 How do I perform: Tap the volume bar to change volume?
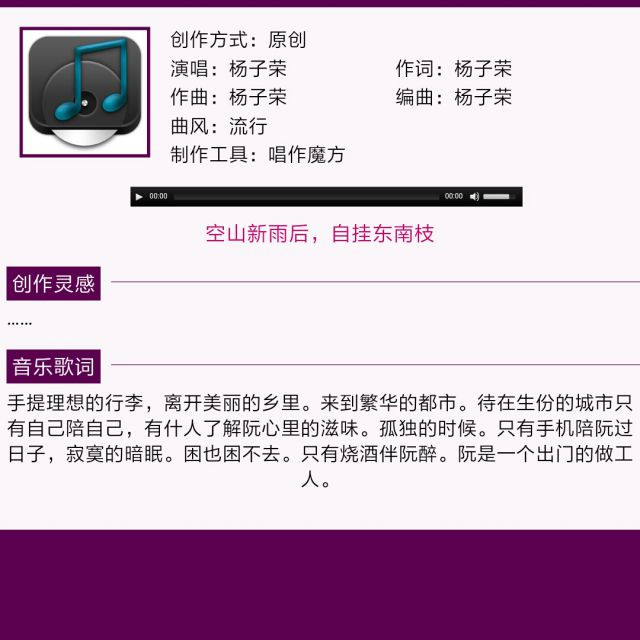pyautogui.click(x=499, y=197)
